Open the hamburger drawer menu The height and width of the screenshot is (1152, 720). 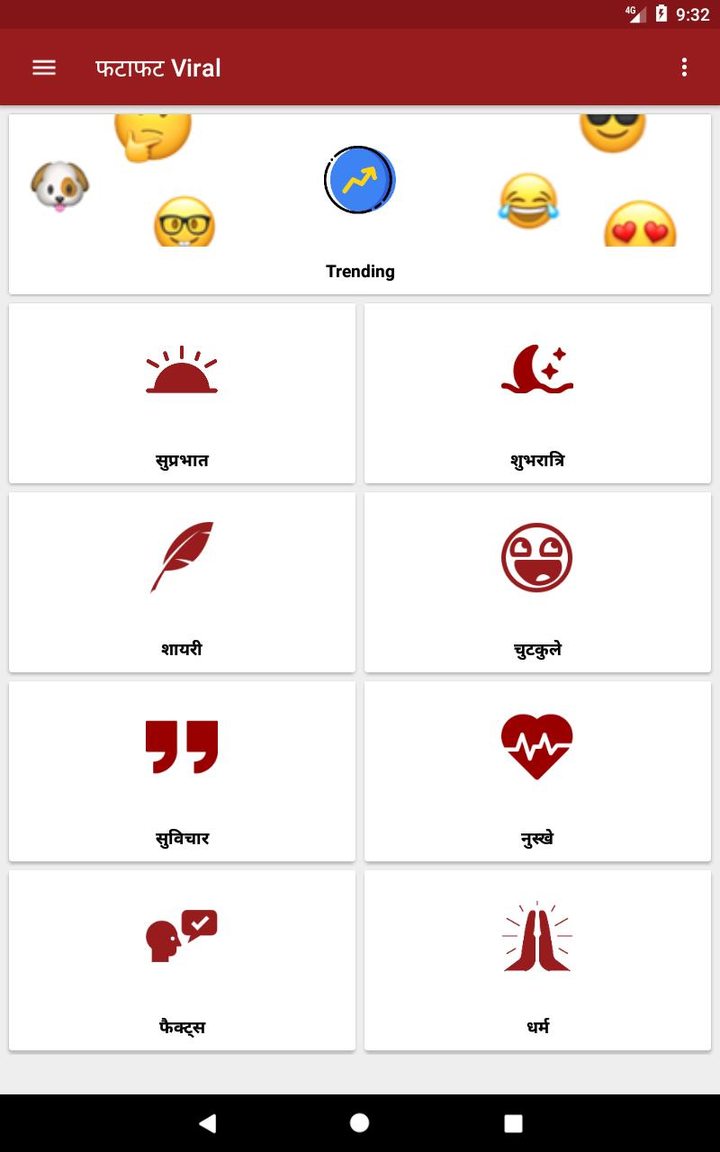[44, 68]
